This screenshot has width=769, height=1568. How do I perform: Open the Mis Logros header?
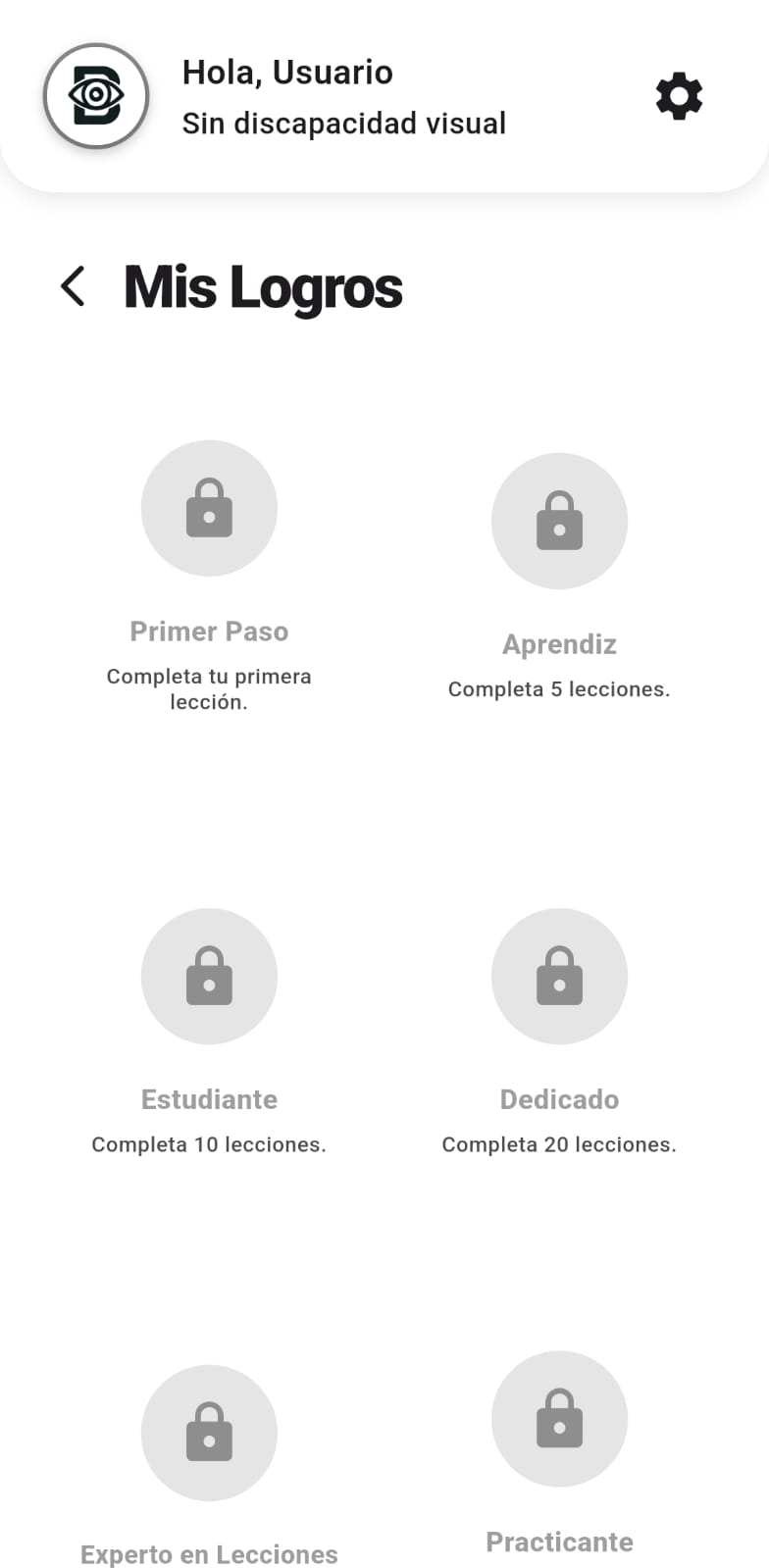click(262, 286)
